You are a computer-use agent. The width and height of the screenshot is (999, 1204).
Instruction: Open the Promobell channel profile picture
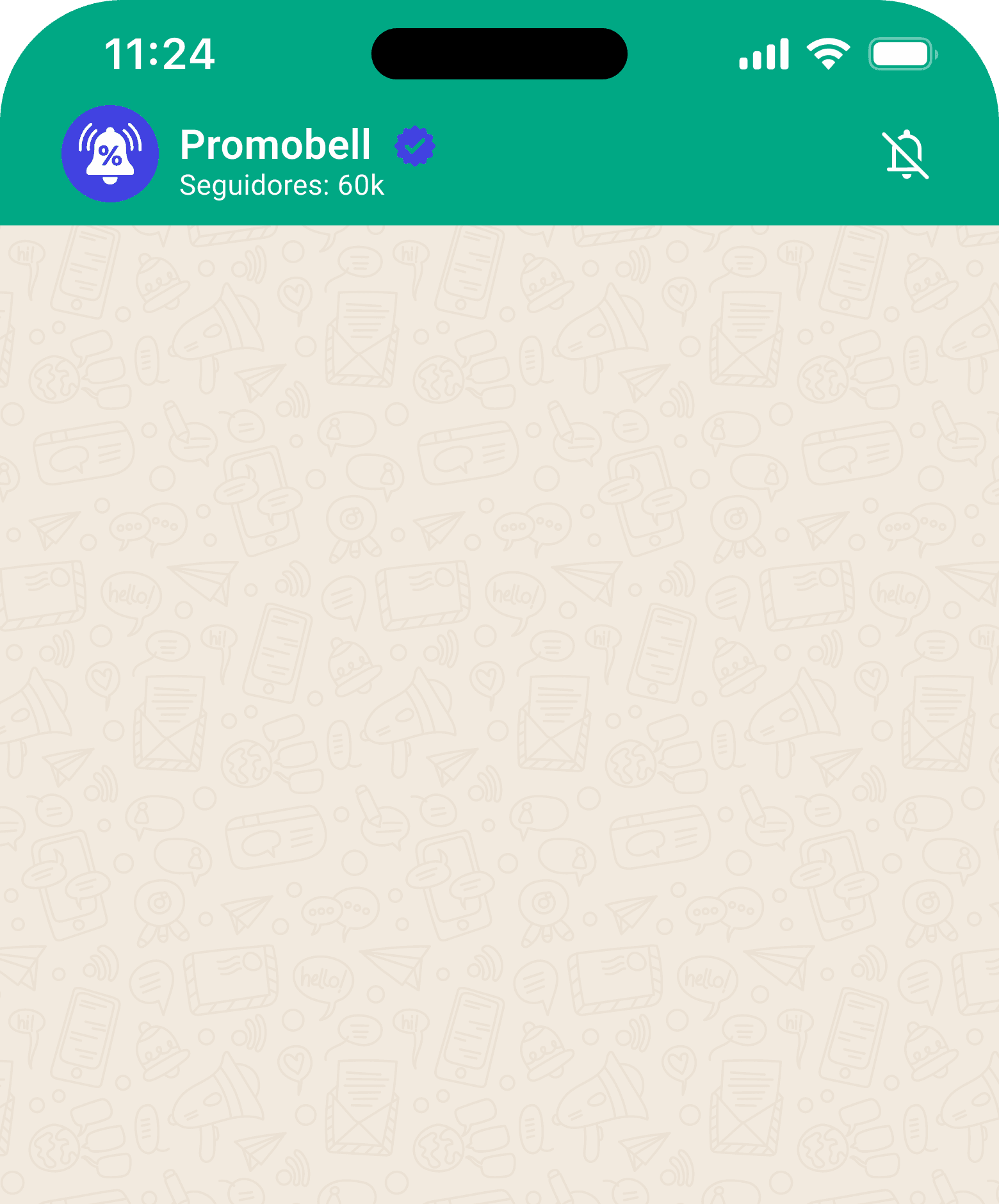[110, 154]
